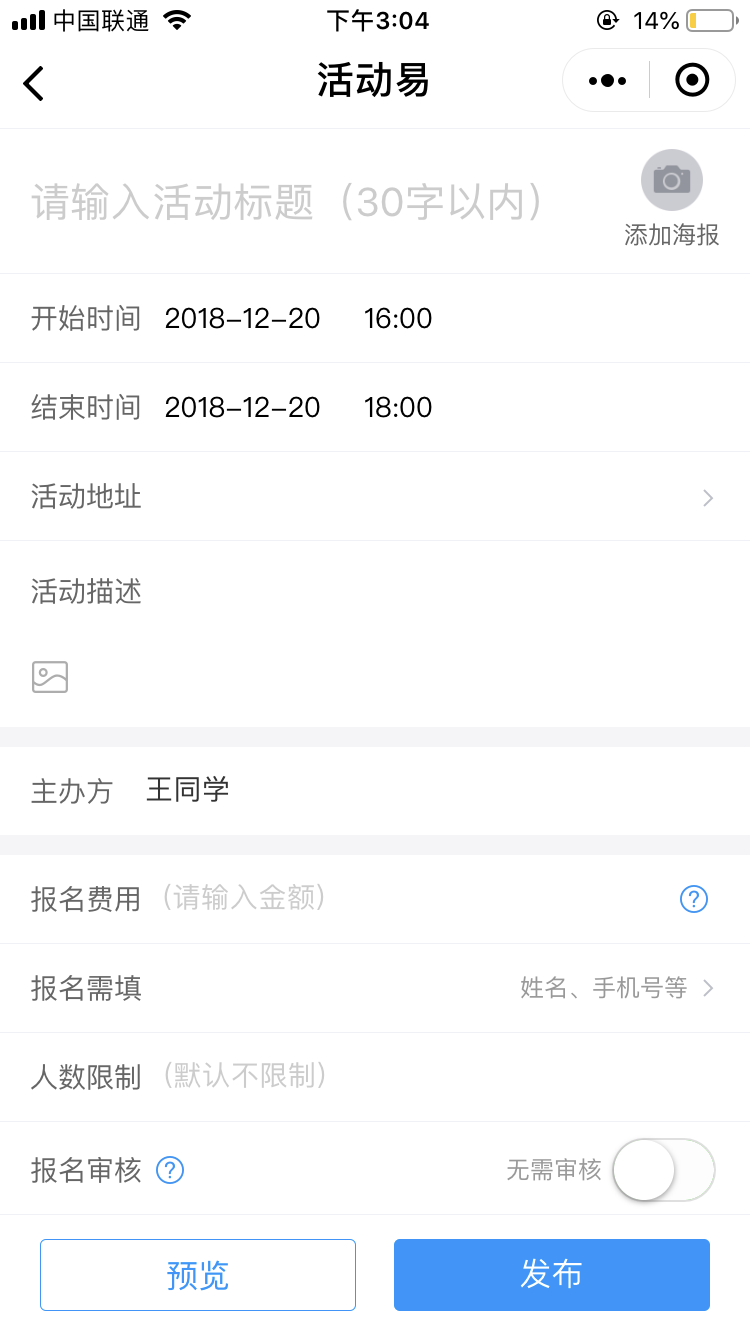Publish the activity with 发布
This screenshot has height=1334, width=750.
552,1275
